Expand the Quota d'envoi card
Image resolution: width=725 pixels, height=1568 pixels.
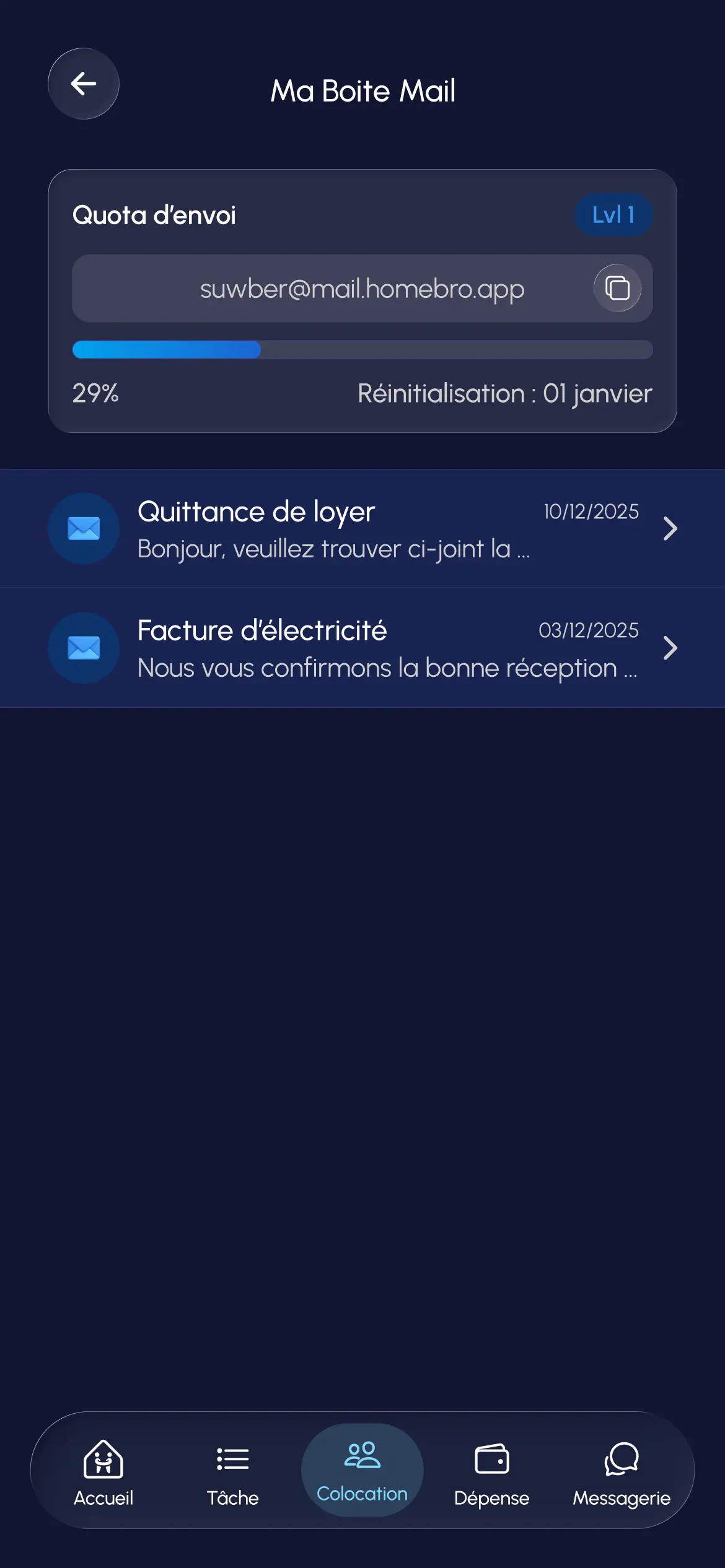[362, 297]
